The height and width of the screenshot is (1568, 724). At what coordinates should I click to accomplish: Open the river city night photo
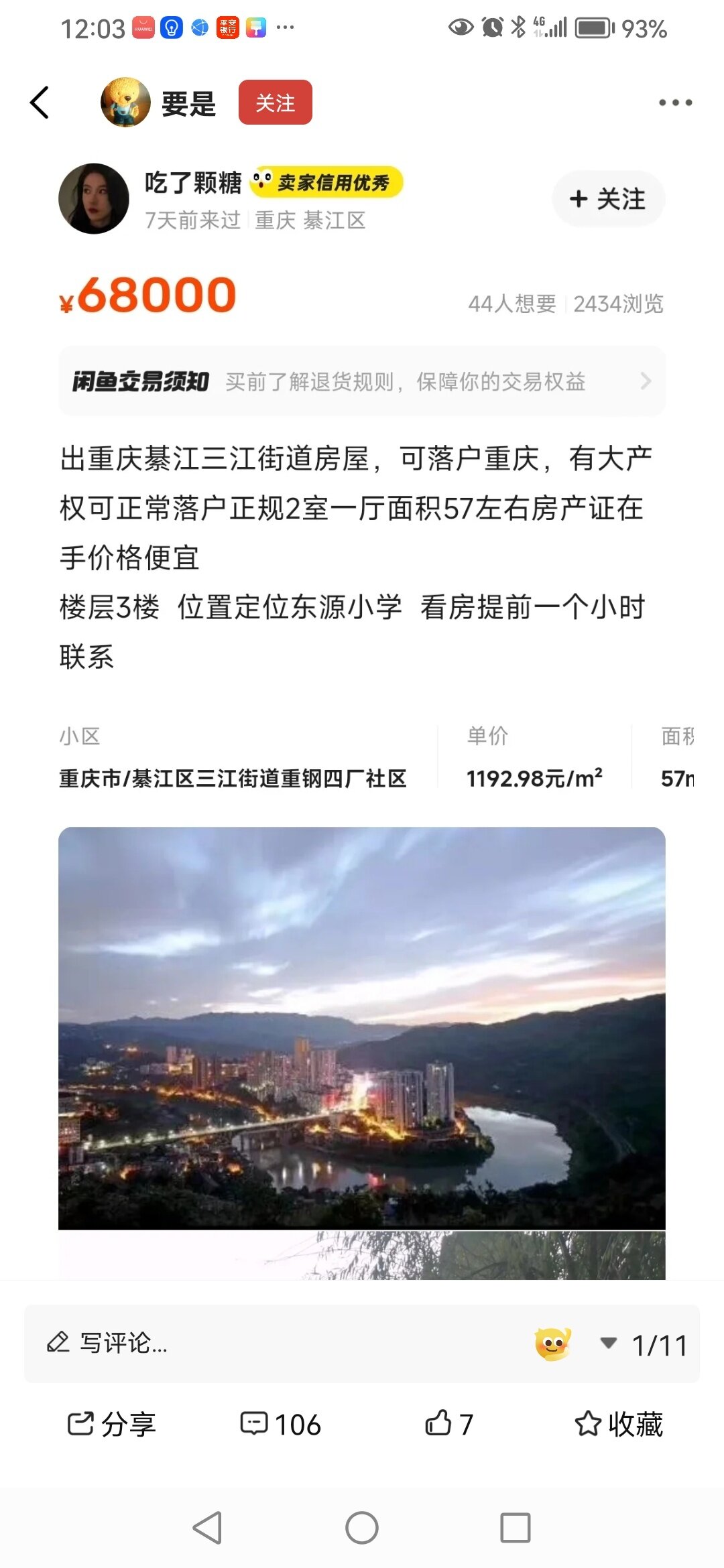[x=362, y=1028]
